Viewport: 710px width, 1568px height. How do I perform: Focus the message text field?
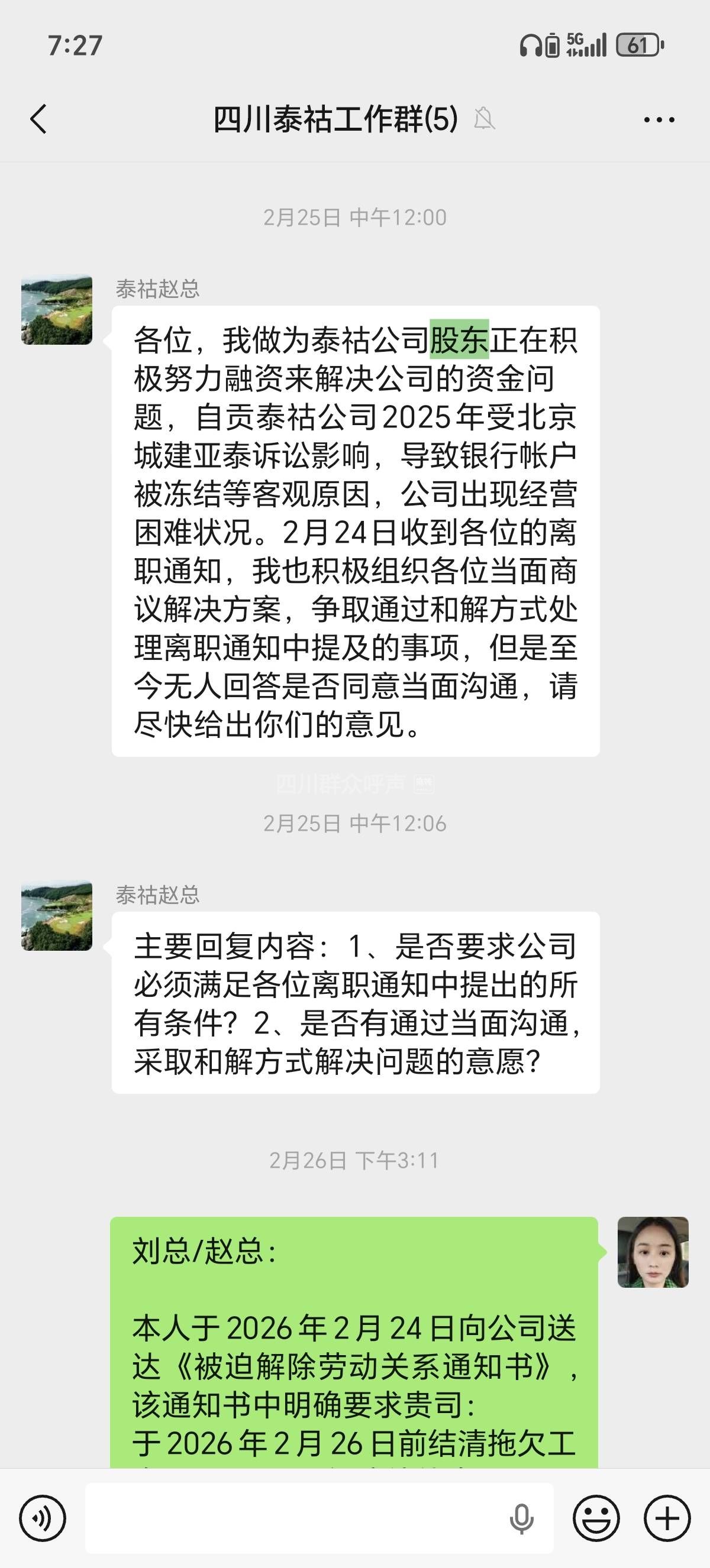coord(292,1518)
